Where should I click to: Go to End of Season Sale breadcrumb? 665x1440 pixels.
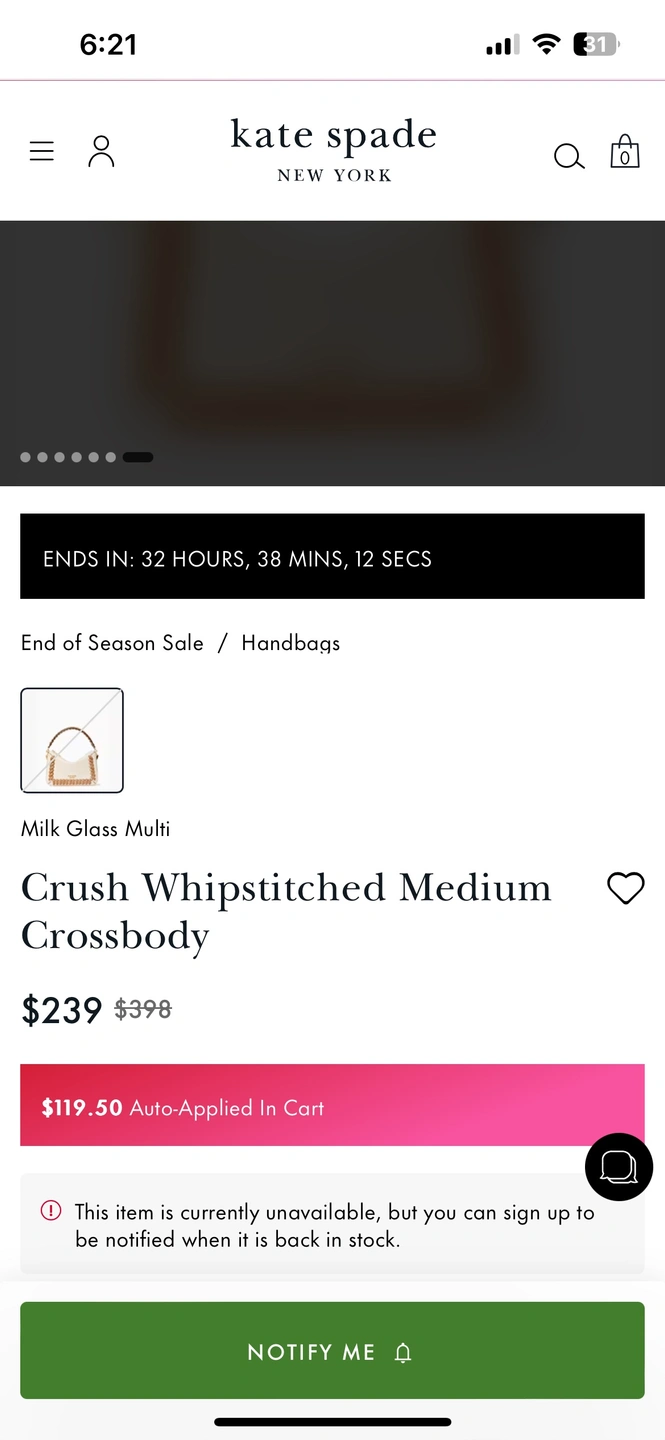(112, 643)
